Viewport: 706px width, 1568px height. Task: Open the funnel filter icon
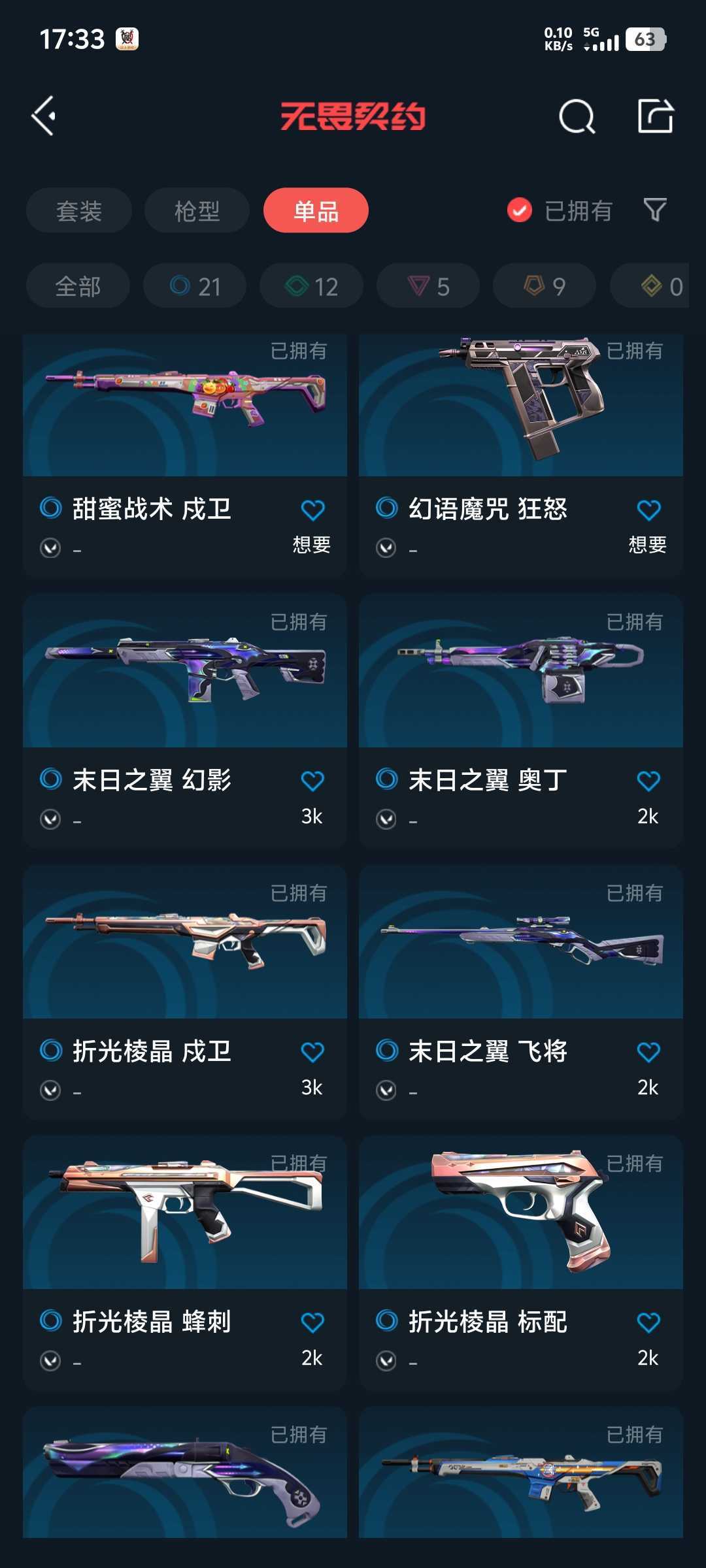coord(655,210)
